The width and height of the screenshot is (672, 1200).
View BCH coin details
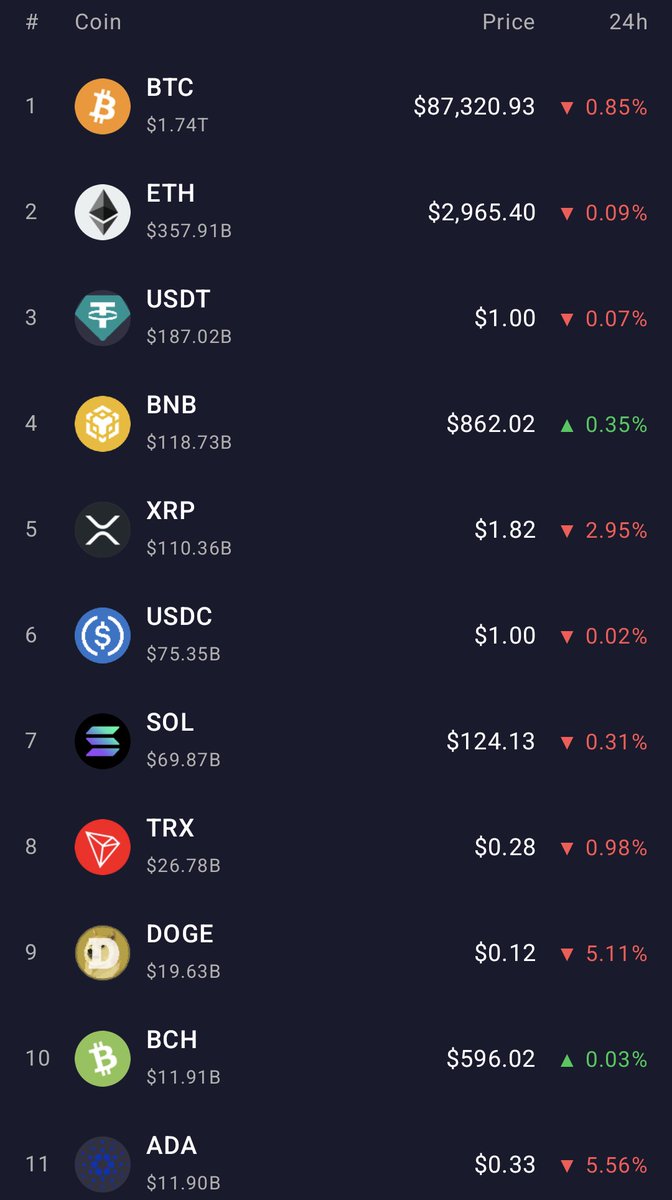coord(336,1060)
